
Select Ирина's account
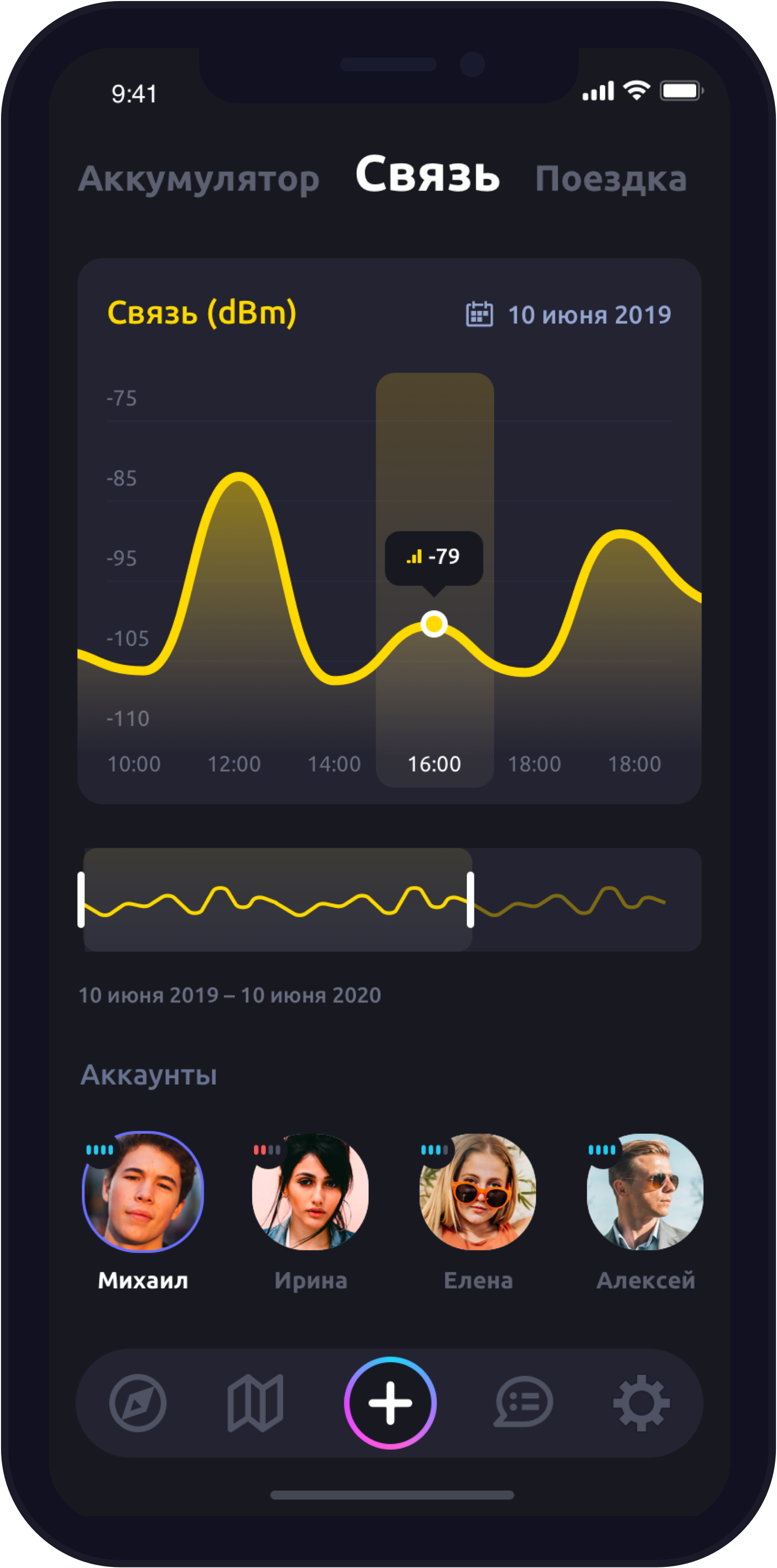click(x=310, y=1191)
